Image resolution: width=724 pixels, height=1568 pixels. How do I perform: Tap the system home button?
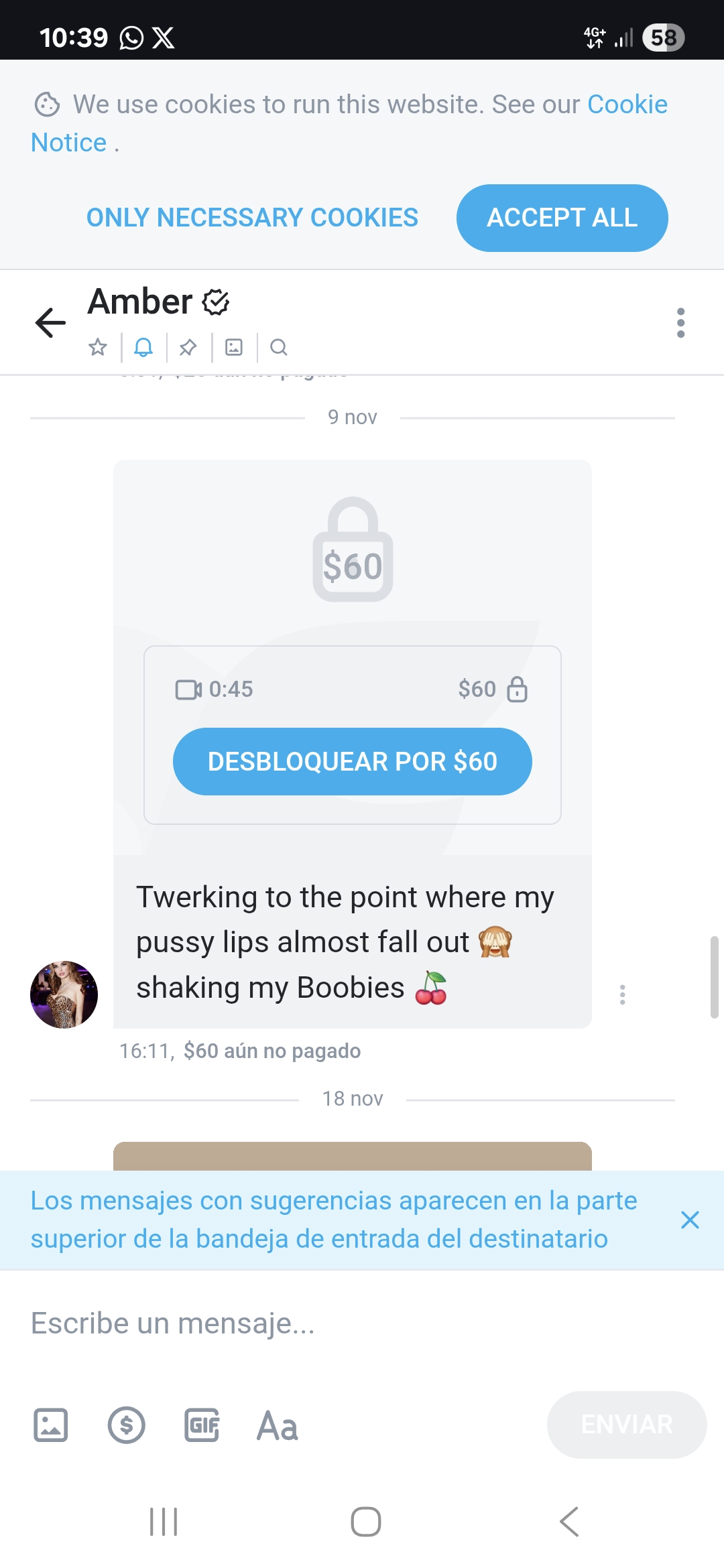coord(366,1522)
